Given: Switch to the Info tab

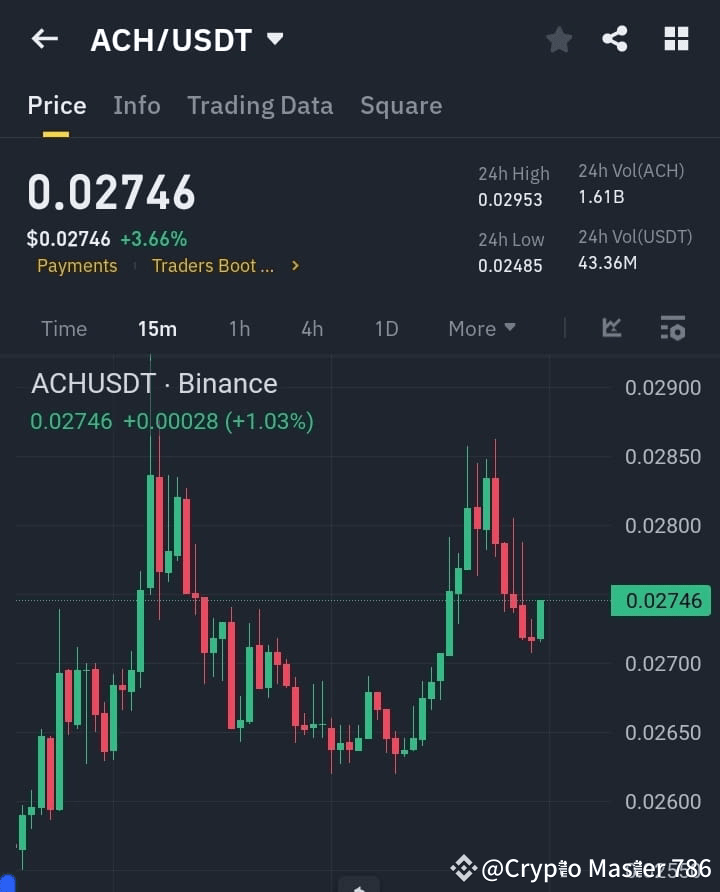Looking at the screenshot, I should point(136,105).
